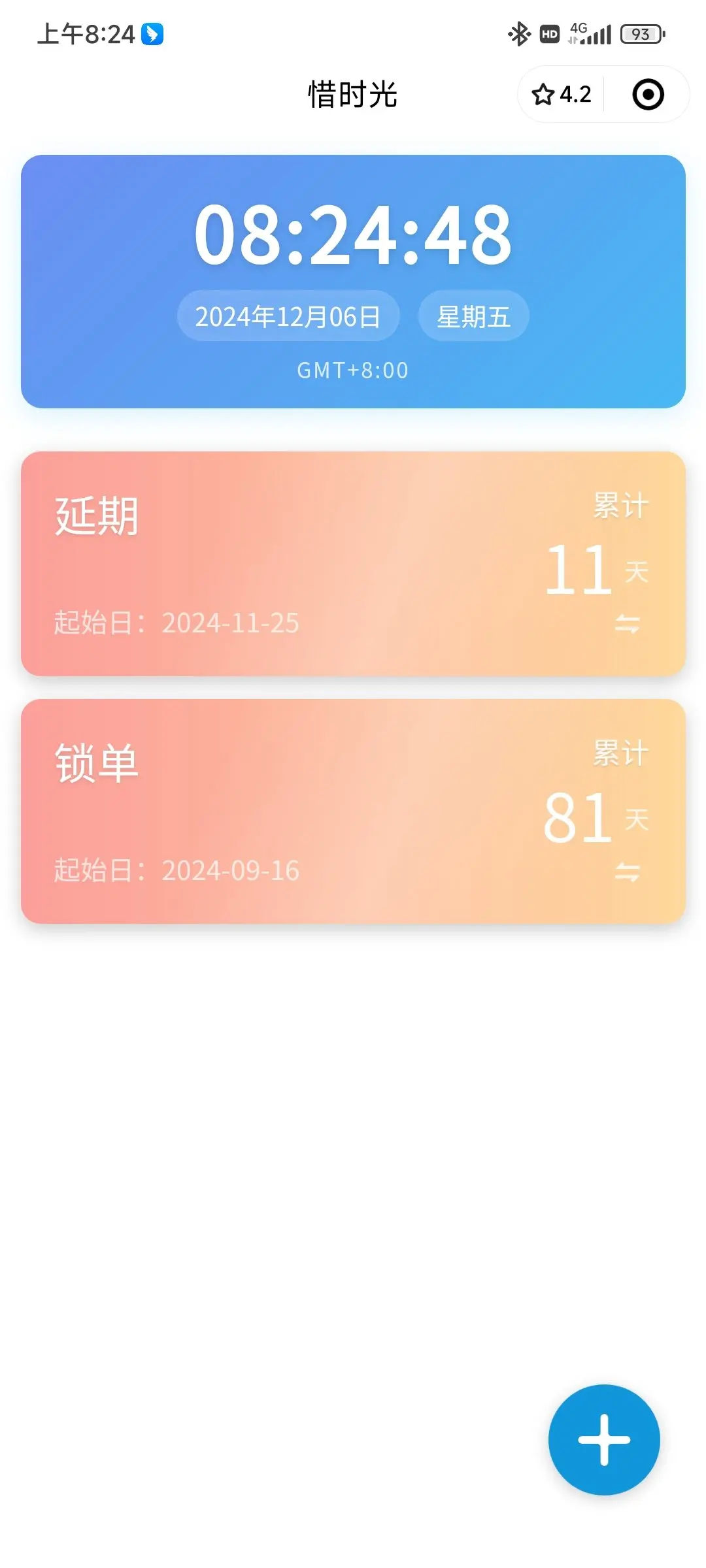Add a new event with the plus button
This screenshot has height=1568, width=706.
click(x=604, y=1439)
